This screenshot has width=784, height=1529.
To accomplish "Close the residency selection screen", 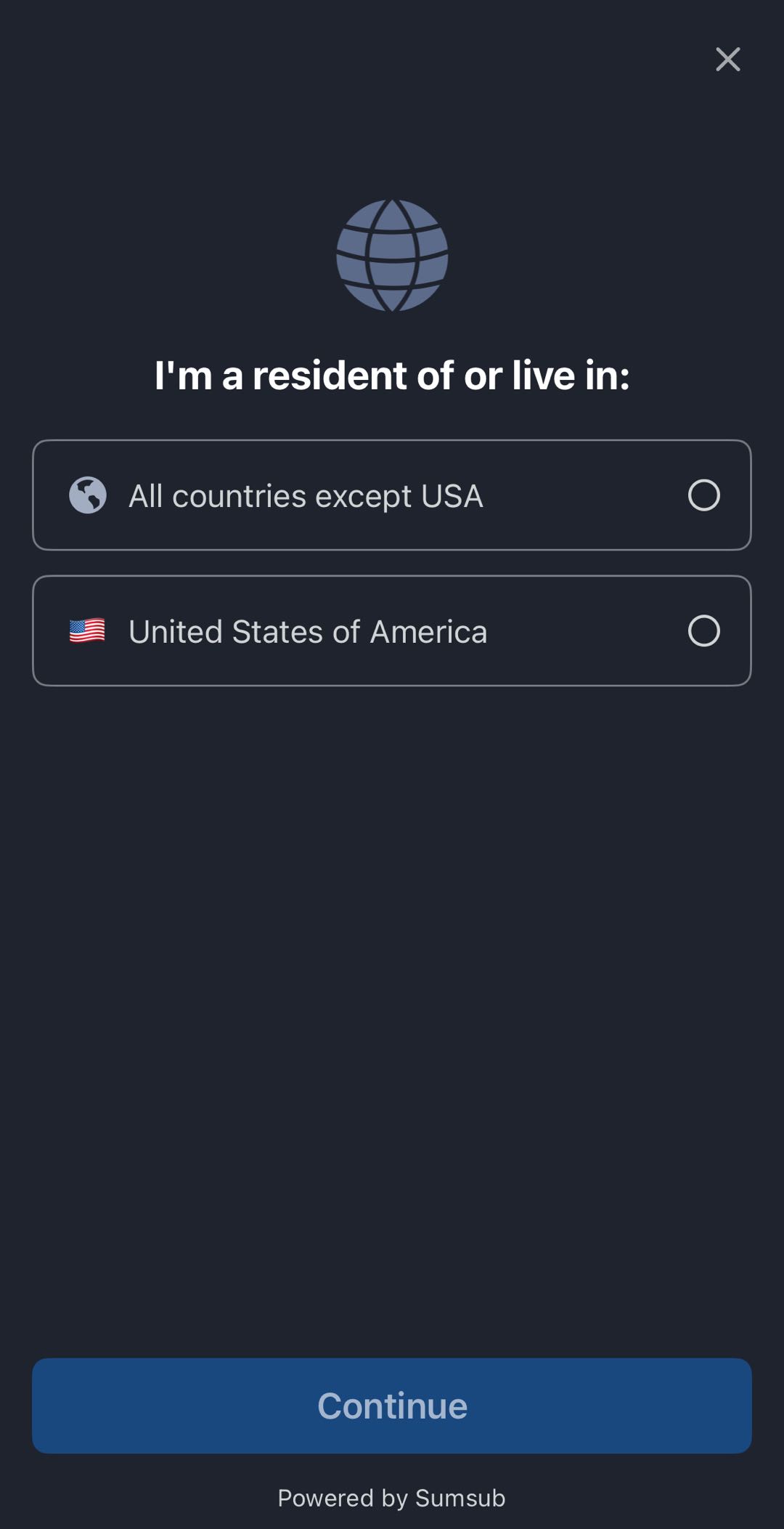I will click(x=727, y=59).
